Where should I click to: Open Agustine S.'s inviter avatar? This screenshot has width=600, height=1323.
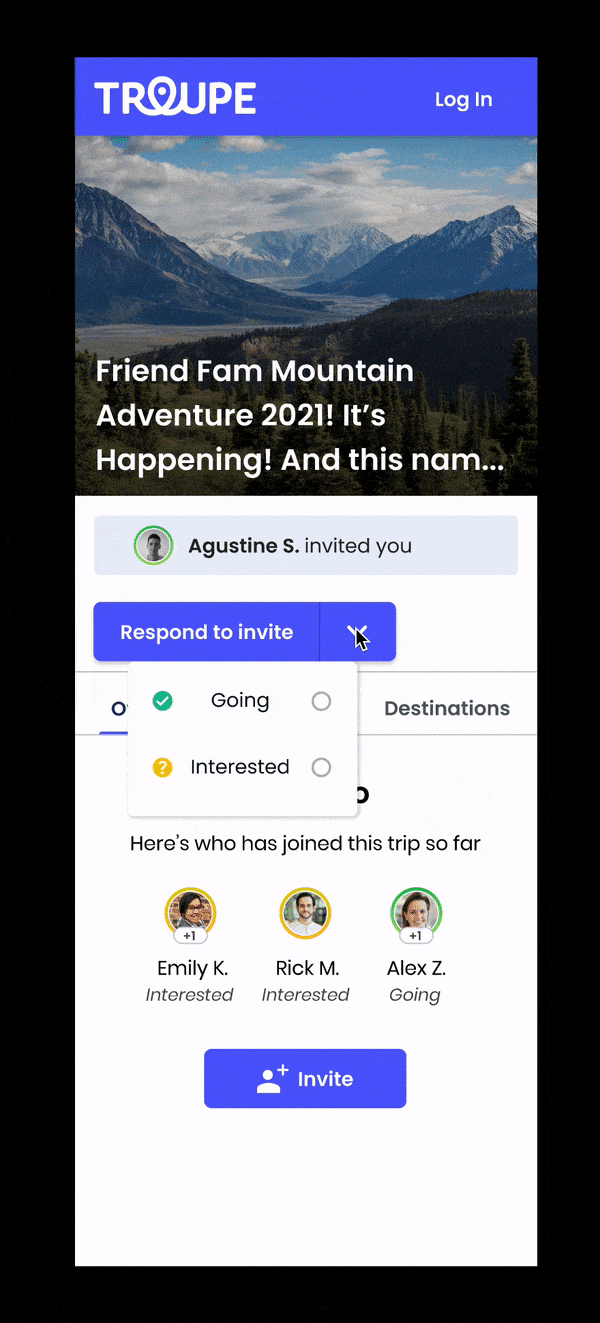coord(154,546)
